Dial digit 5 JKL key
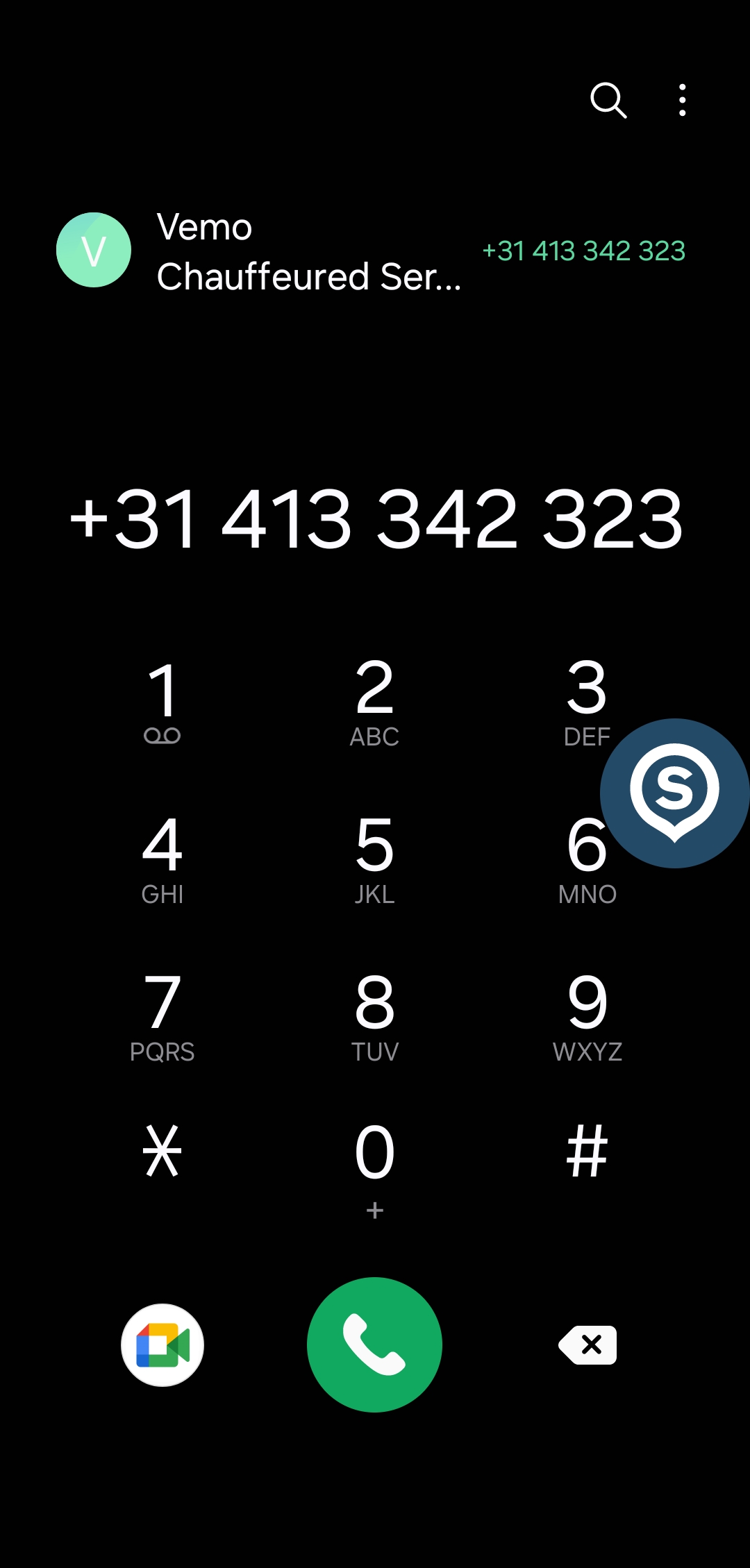This screenshot has width=750, height=1568. point(375,859)
